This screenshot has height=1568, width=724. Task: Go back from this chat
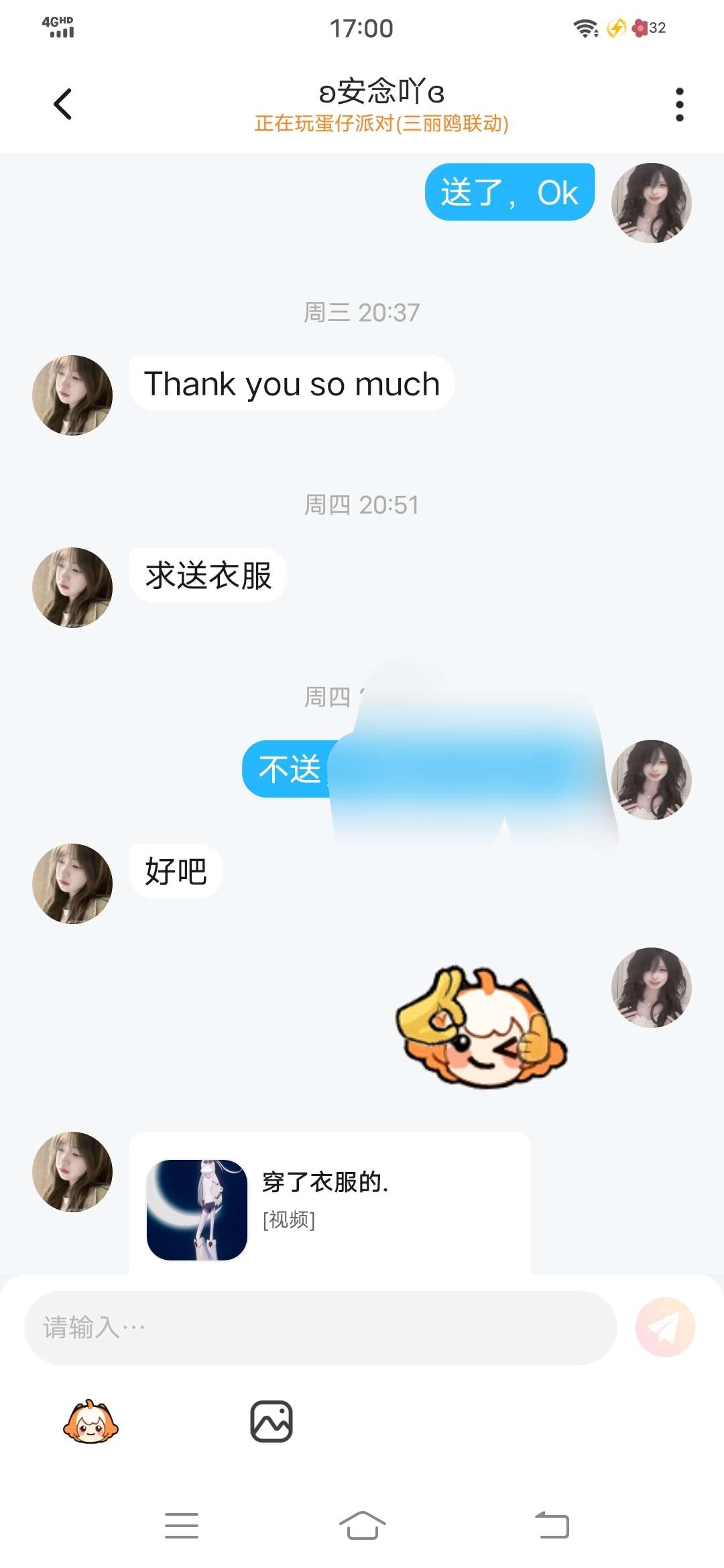point(62,105)
